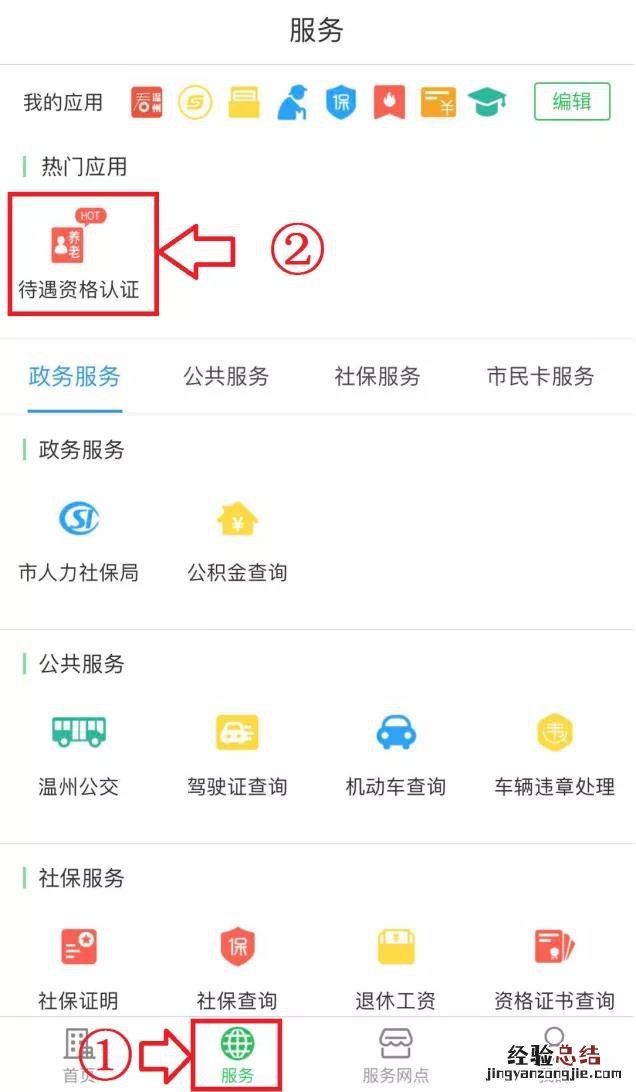Switch to the 服务网点 tab

click(395, 1055)
